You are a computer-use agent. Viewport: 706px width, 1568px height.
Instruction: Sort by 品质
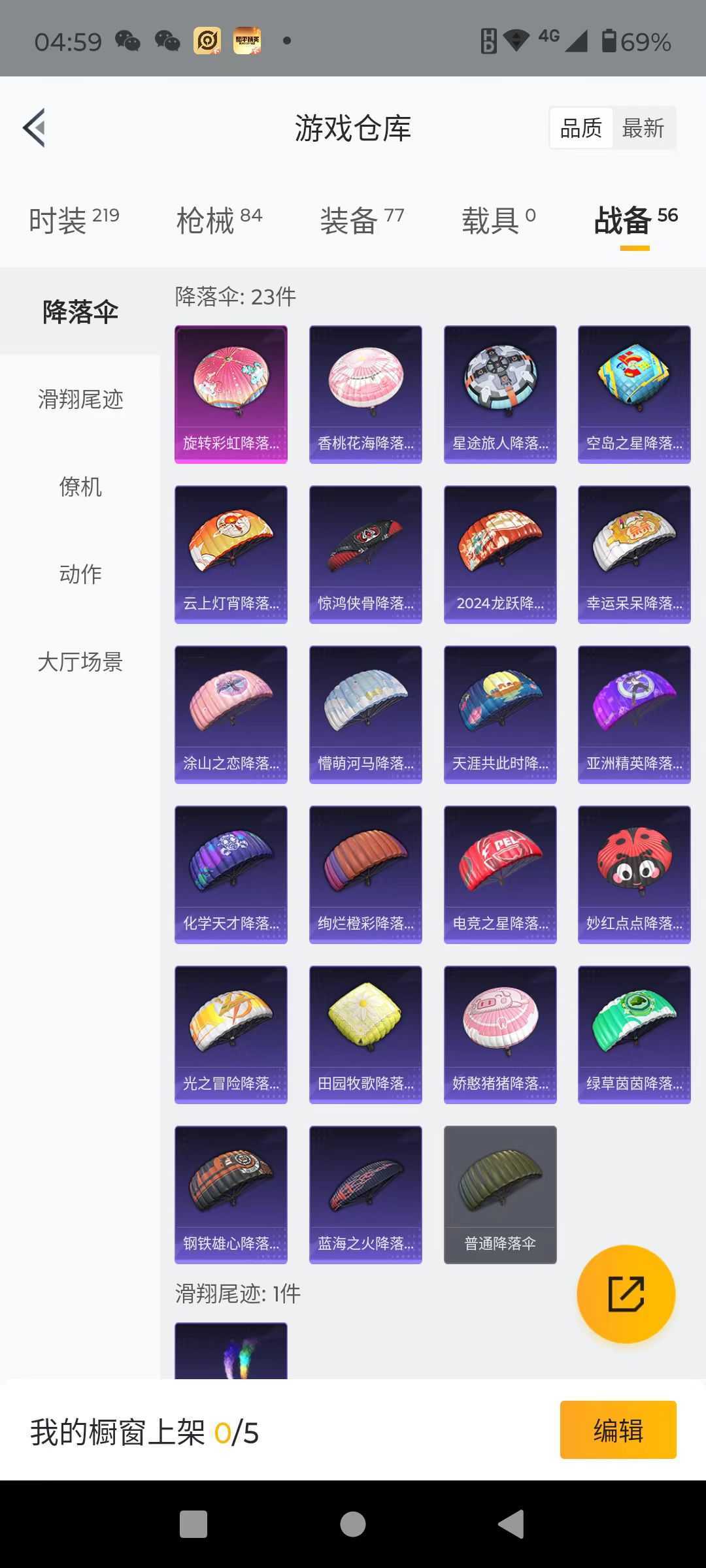coord(581,128)
